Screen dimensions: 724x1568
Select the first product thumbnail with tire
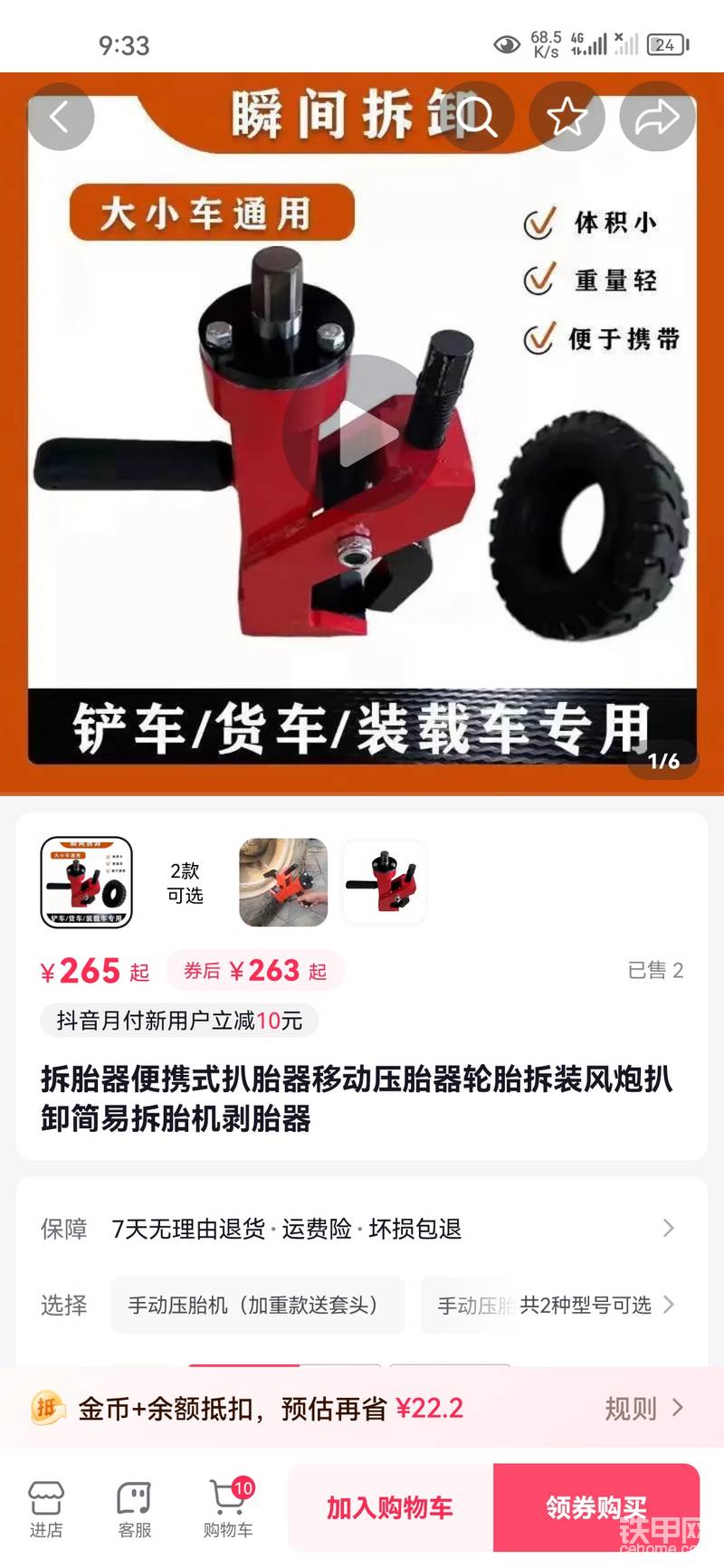point(87,882)
